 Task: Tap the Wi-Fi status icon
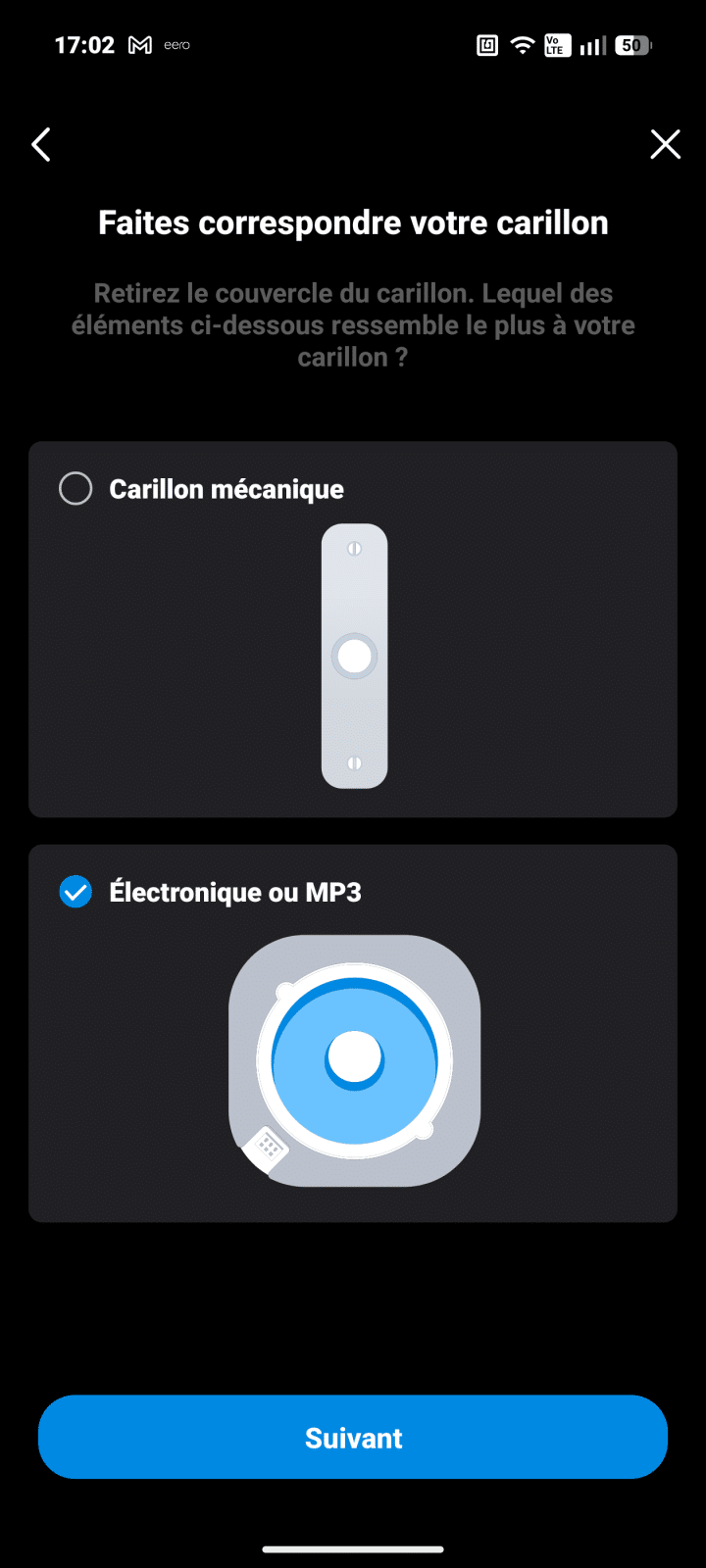coord(521,44)
